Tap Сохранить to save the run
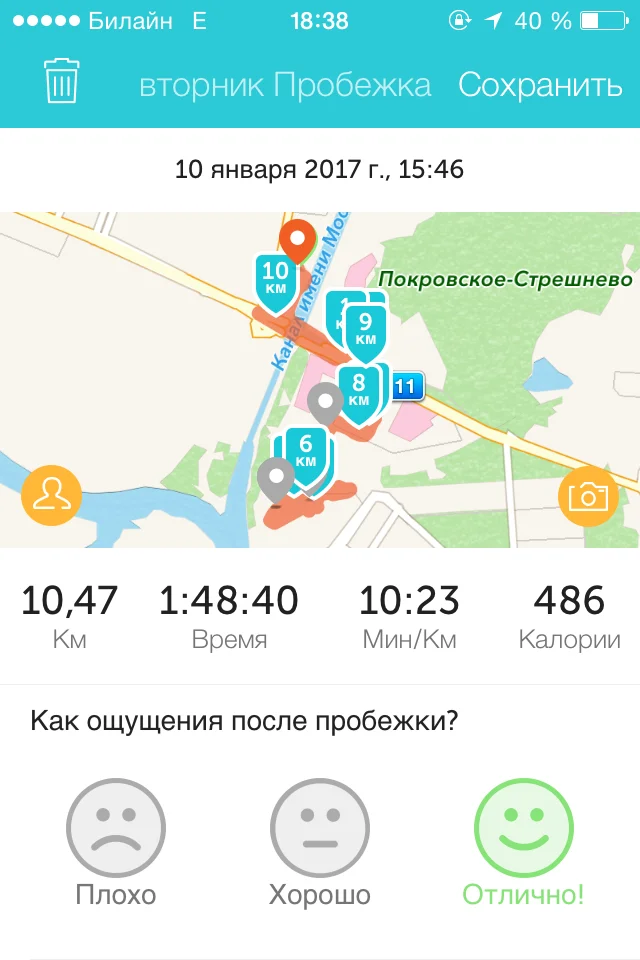 [x=540, y=84]
